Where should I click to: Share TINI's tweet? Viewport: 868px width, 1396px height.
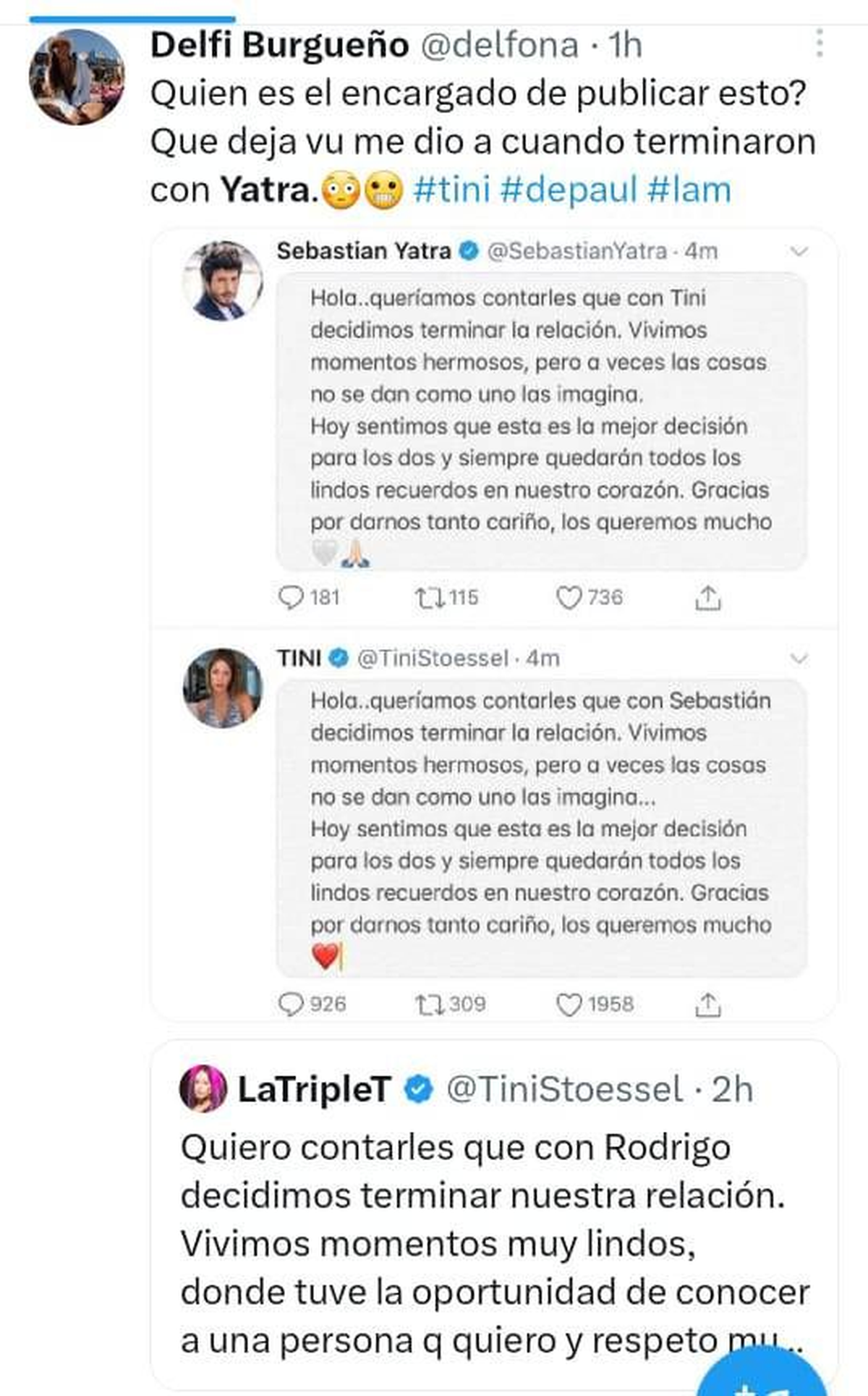(711, 1004)
